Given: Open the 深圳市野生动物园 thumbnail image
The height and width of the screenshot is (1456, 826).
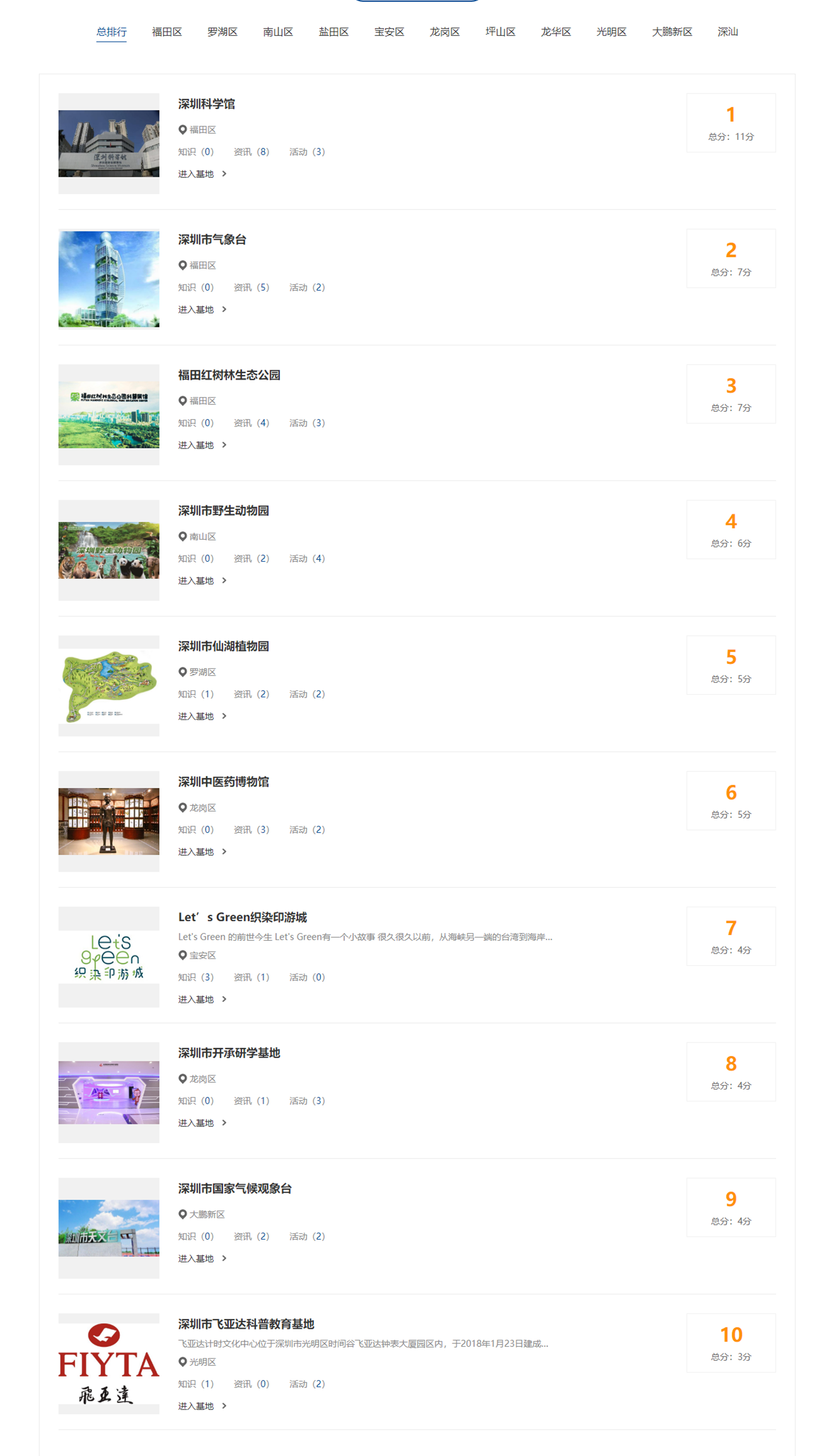Looking at the screenshot, I should (108, 550).
